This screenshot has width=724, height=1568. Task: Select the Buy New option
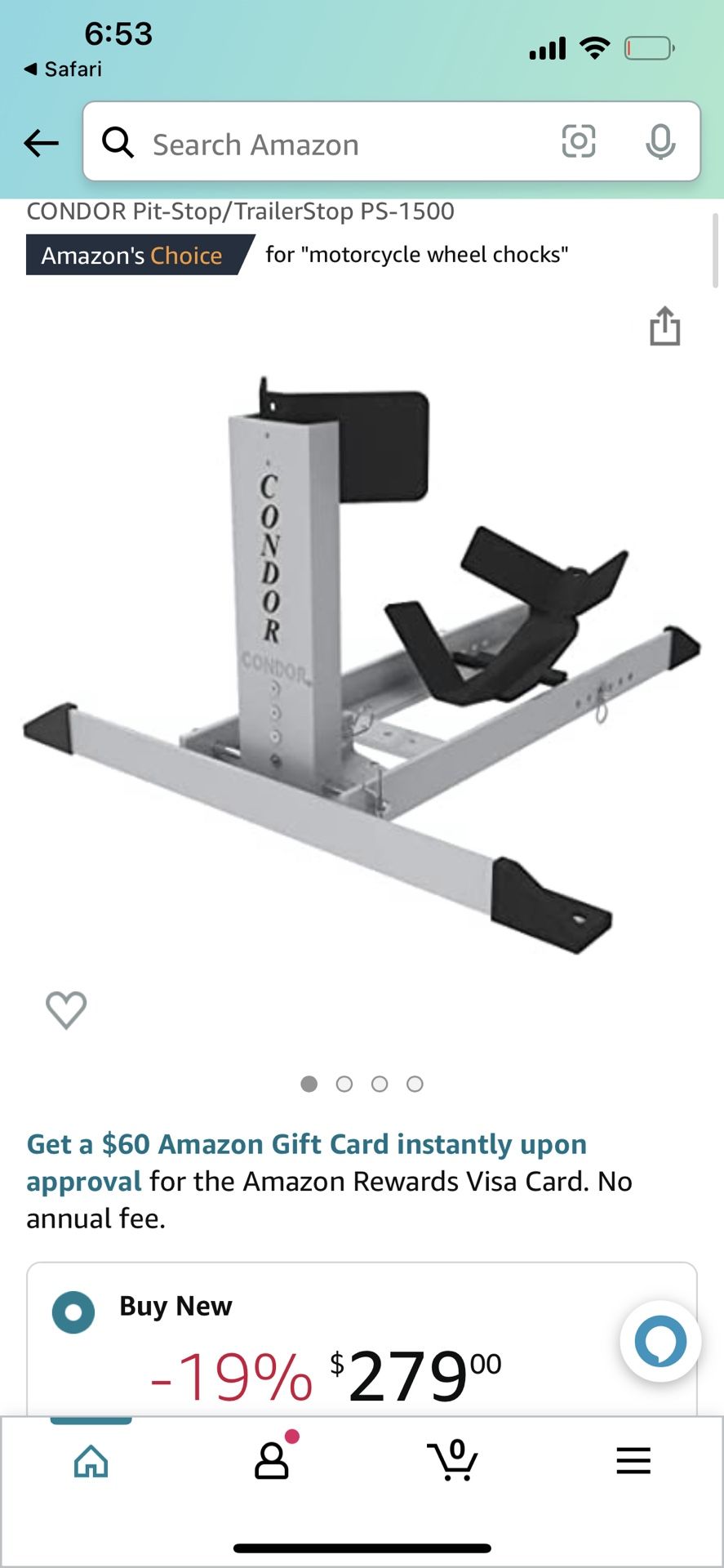pyautogui.click(x=73, y=1312)
